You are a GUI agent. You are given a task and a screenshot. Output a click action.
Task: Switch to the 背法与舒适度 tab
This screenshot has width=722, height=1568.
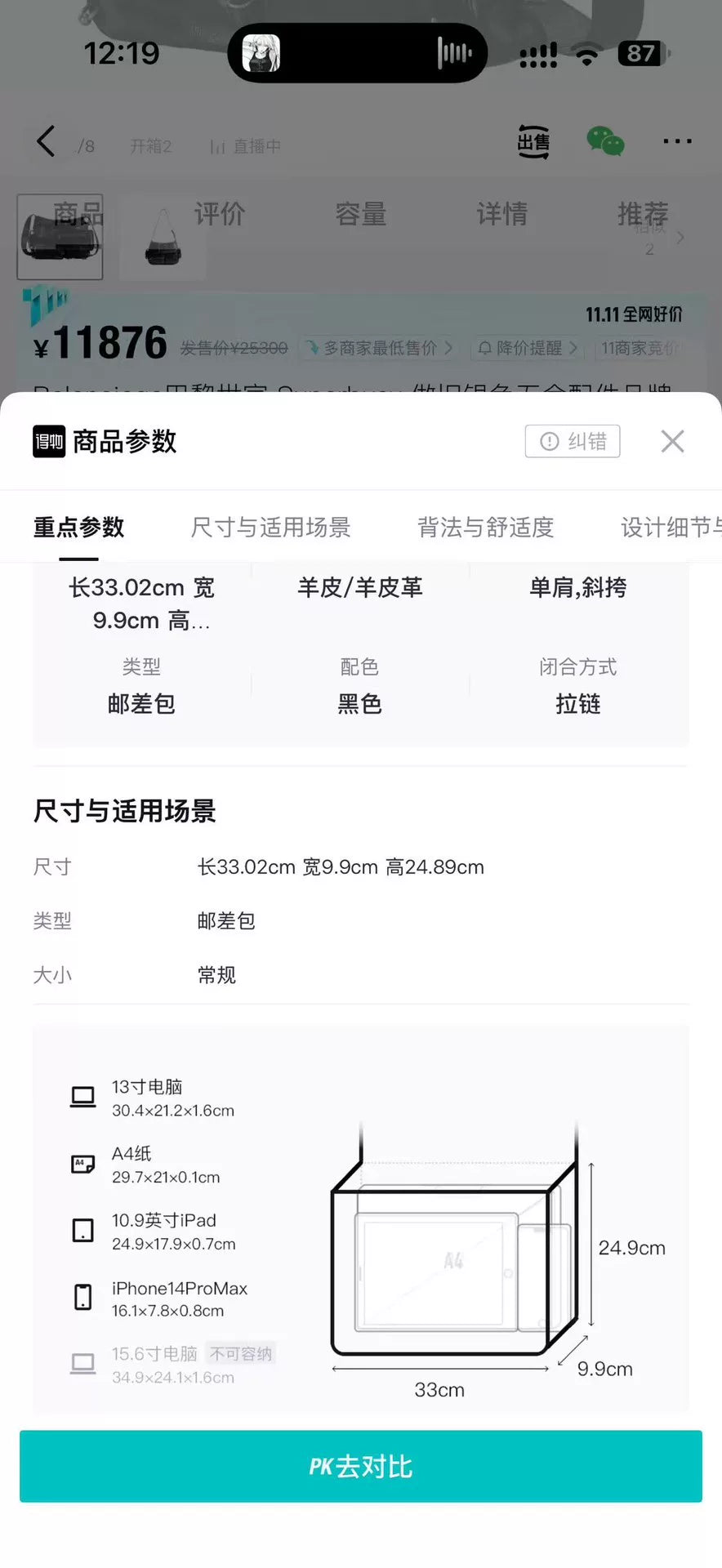(486, 528)
